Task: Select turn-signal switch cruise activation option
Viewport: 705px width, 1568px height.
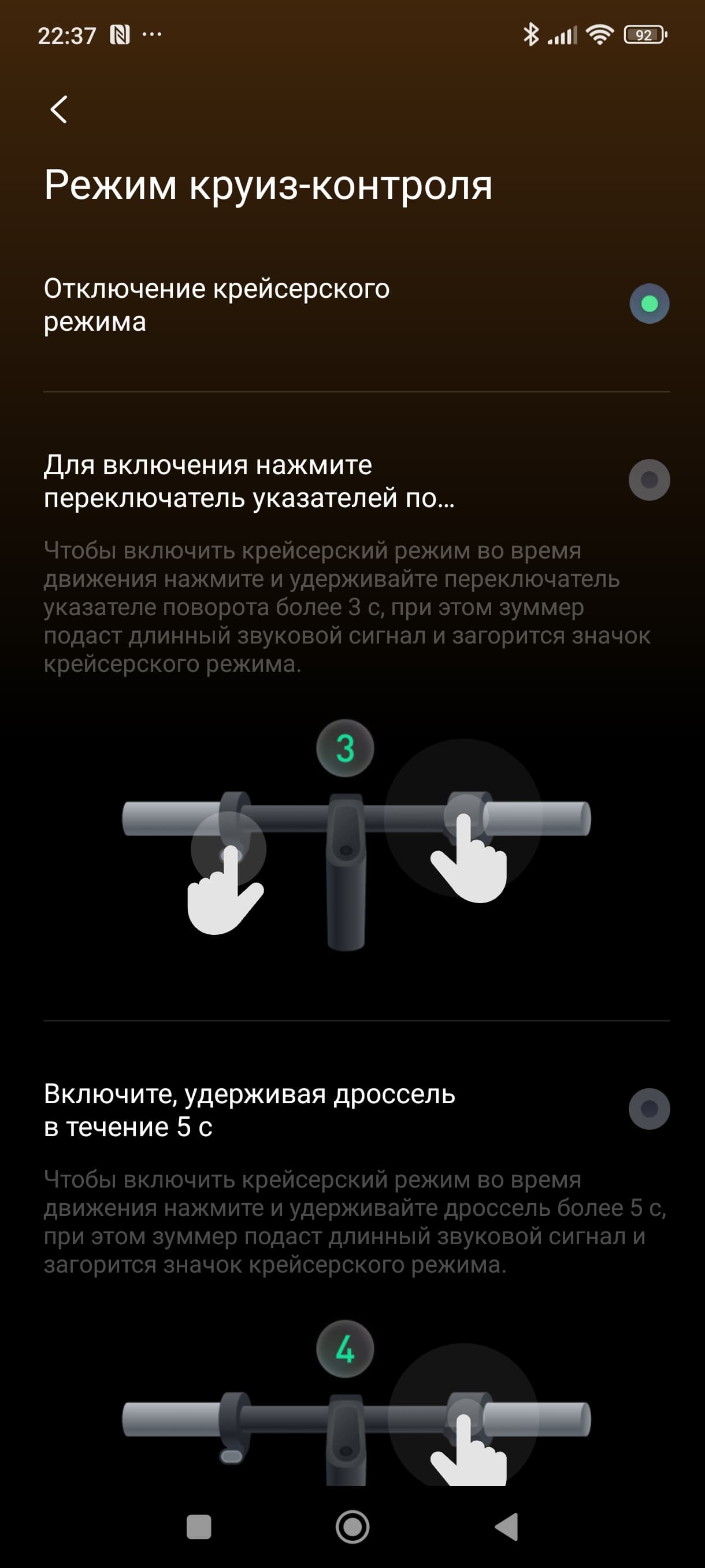Action: click(649, 480)
